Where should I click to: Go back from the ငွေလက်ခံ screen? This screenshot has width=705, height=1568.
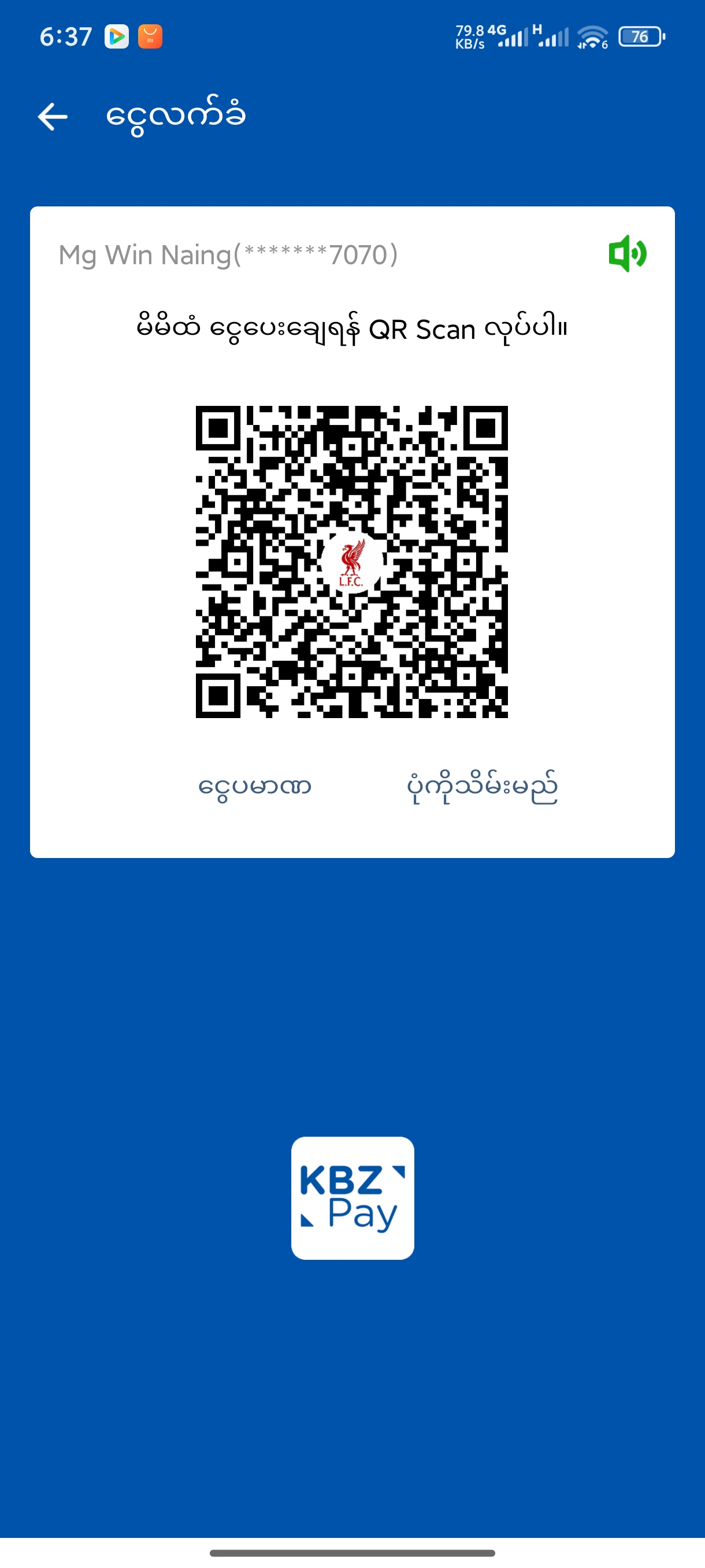tap(53, 116)
